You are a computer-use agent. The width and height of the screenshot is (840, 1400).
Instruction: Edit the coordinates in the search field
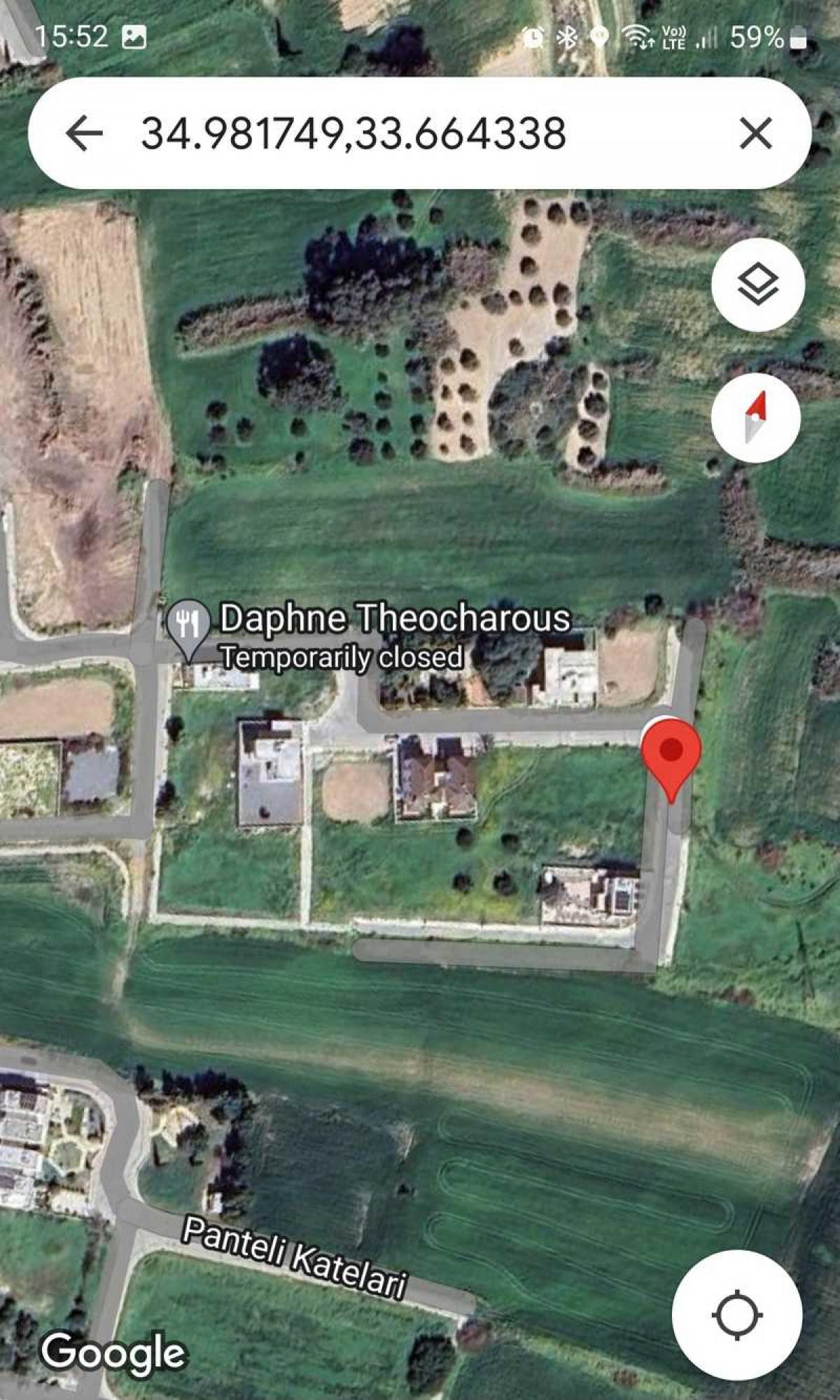pos(353,133)
